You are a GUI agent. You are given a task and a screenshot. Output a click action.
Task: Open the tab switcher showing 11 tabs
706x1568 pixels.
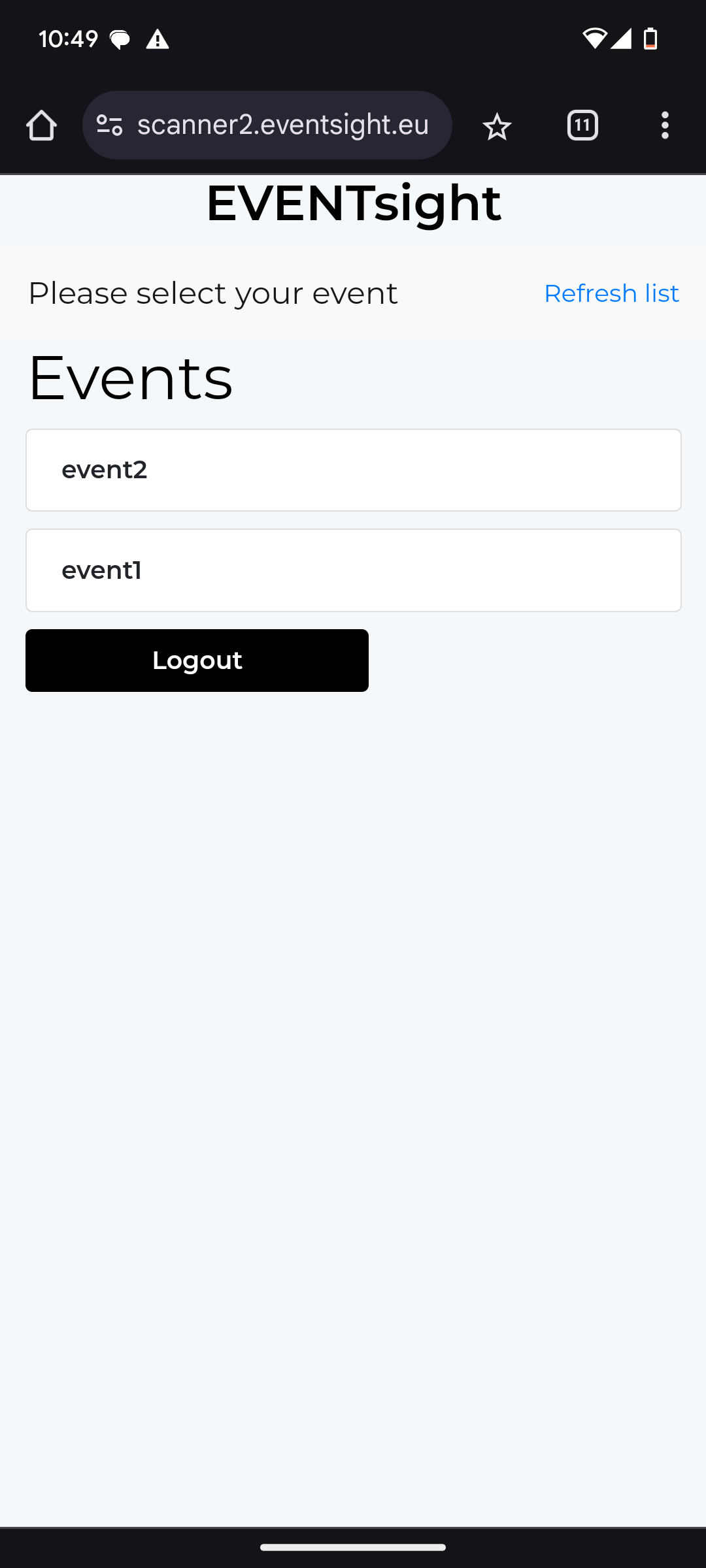tap(582, 125)
